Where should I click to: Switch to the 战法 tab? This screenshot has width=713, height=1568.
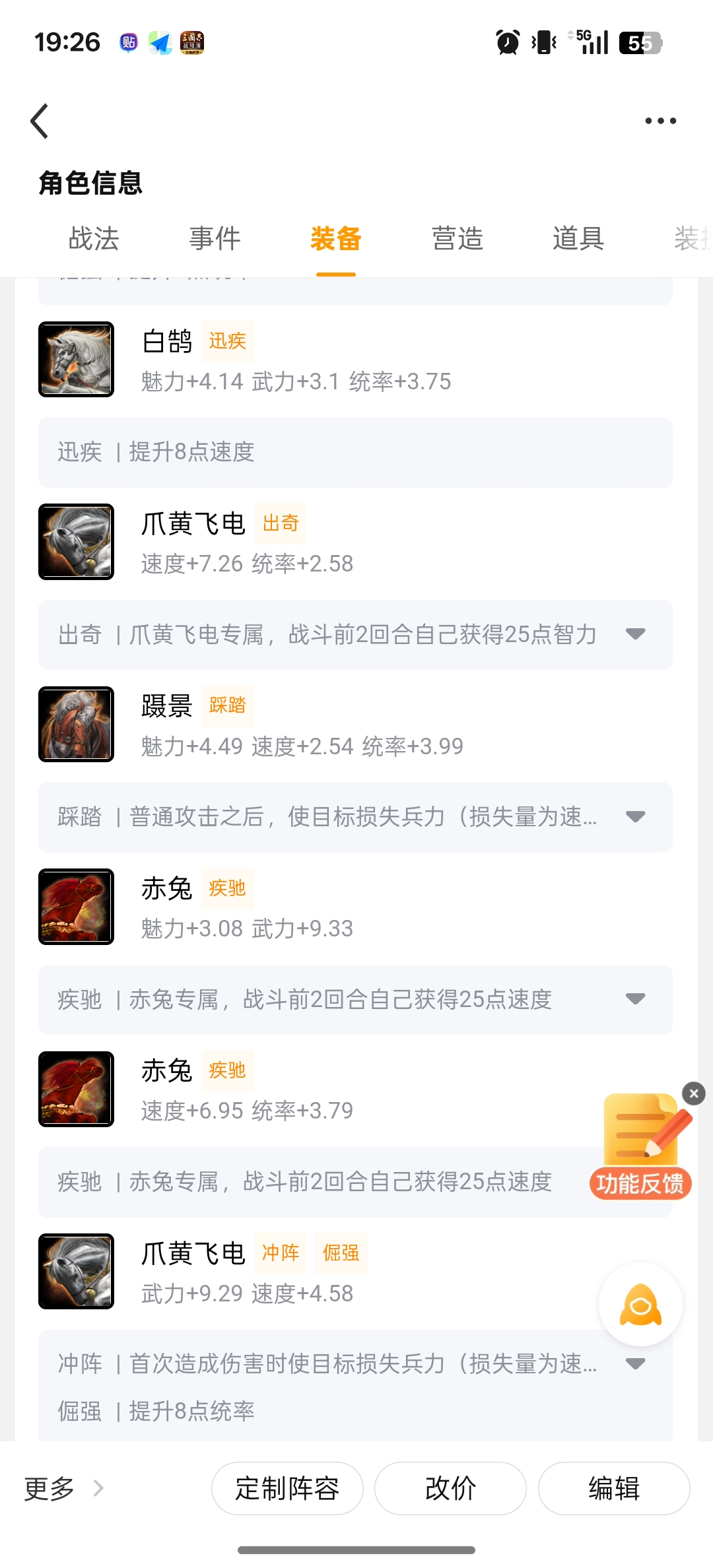tap(94, 239)
